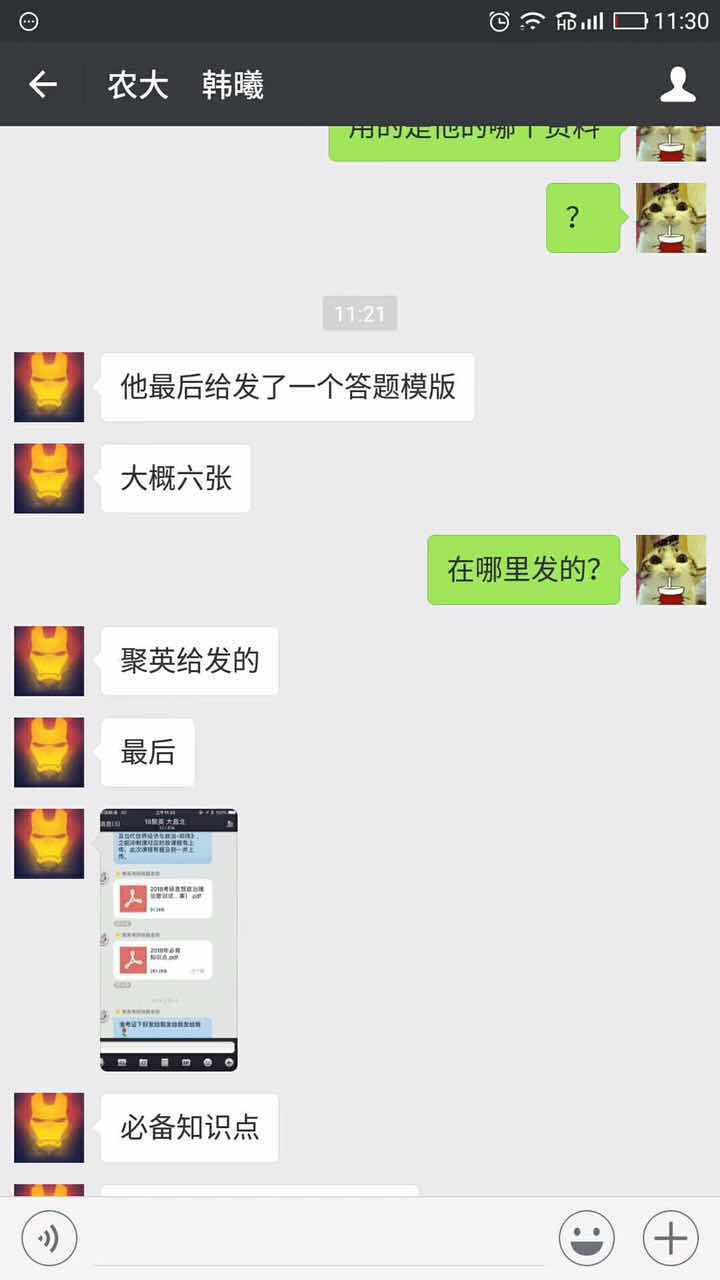Open chat info via the profile icon
The image size is (720, 1280).
(x=677, y=85)
